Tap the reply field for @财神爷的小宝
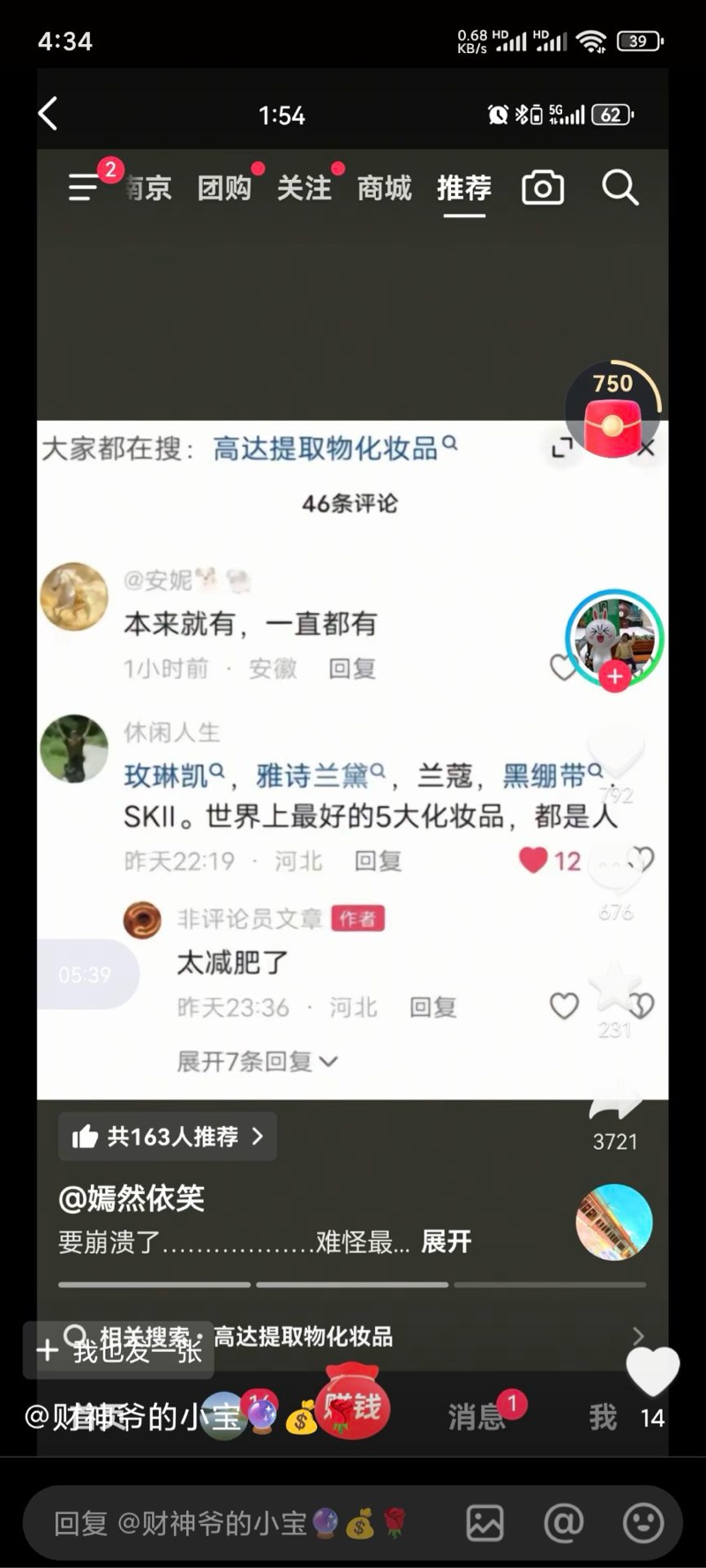Screen dimensions: 706x1568 pyautogui.click(x=238, y=1524)
